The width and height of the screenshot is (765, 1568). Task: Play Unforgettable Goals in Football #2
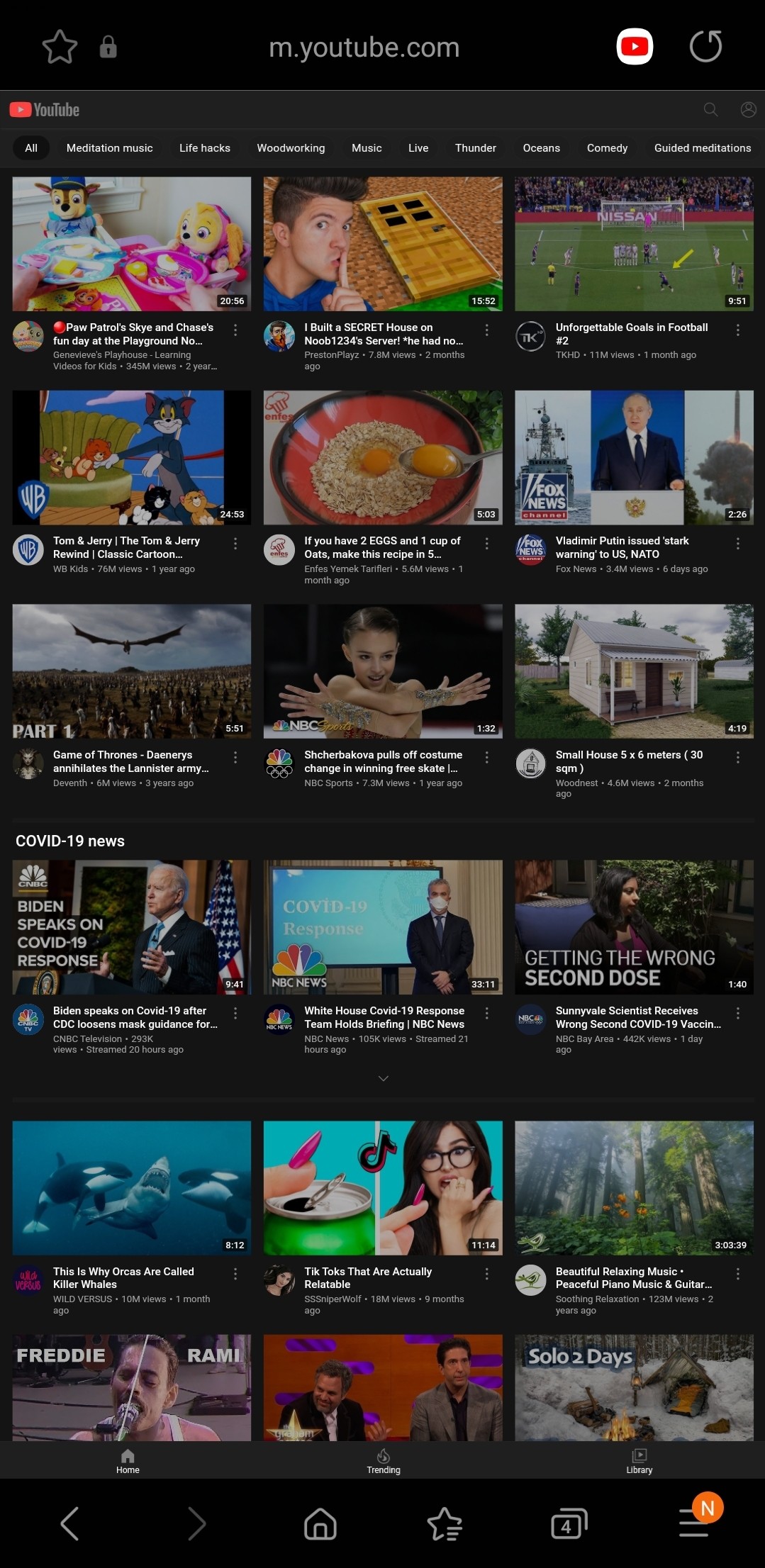(x=634, y=244)
